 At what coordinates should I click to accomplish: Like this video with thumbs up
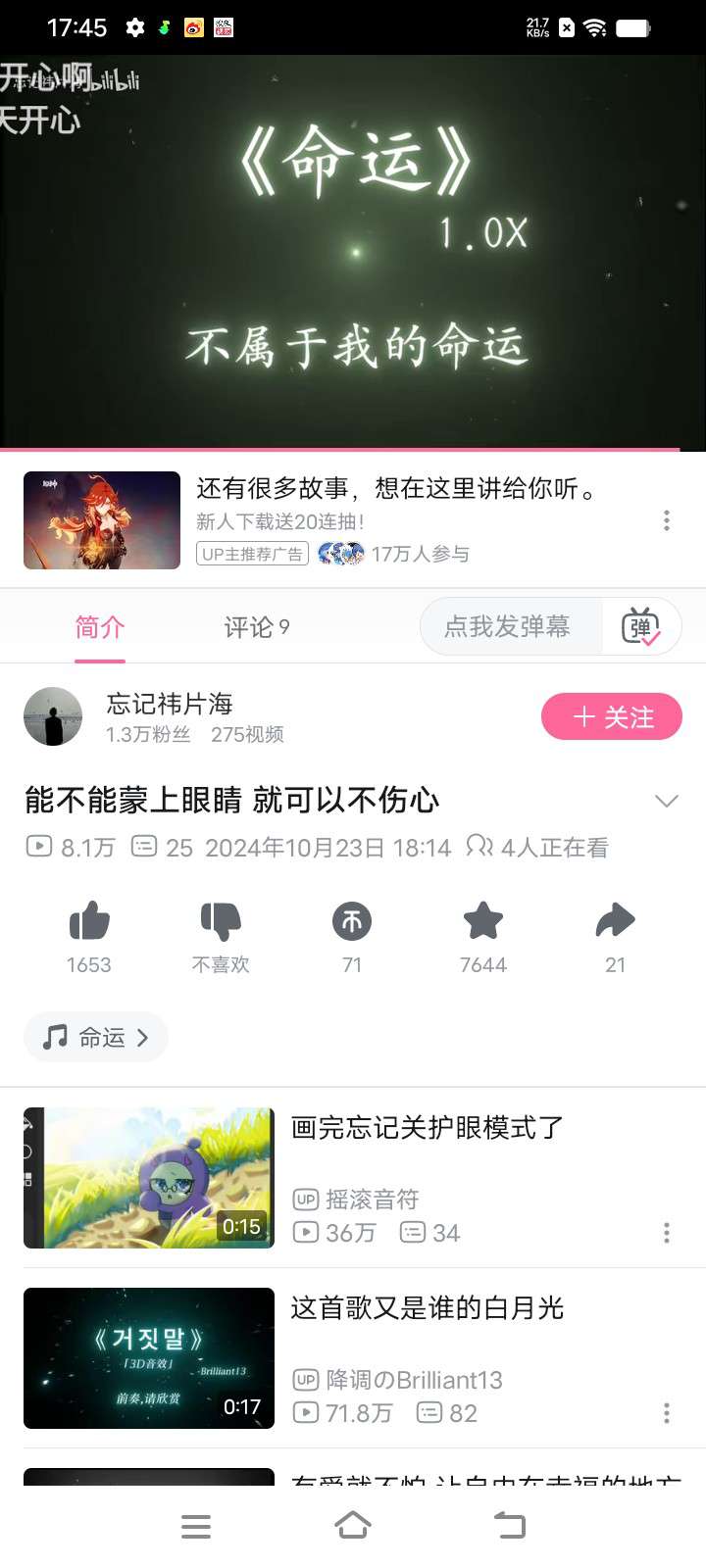click(x=89, y=922)
